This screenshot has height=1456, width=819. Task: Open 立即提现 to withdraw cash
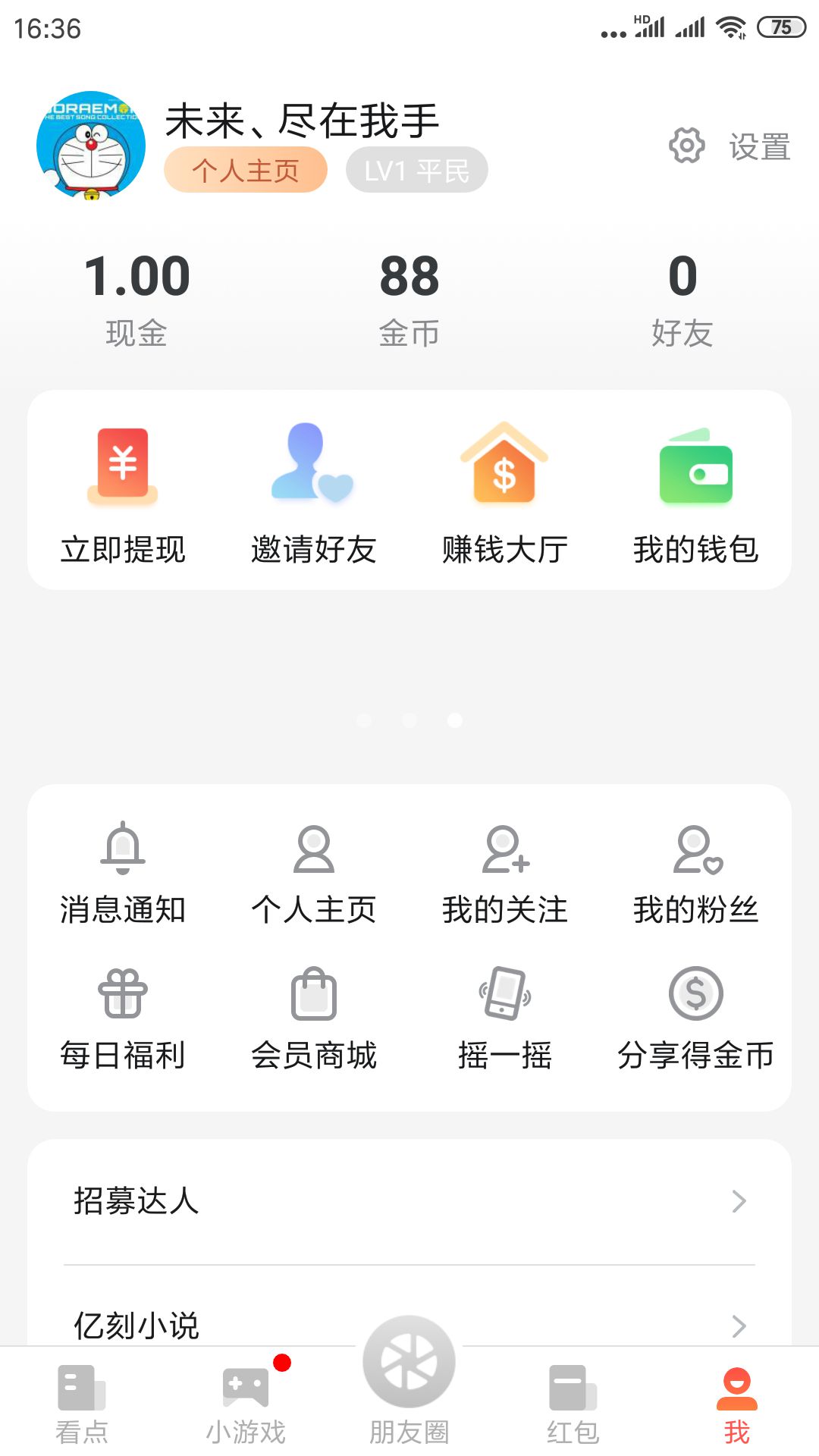124,491
